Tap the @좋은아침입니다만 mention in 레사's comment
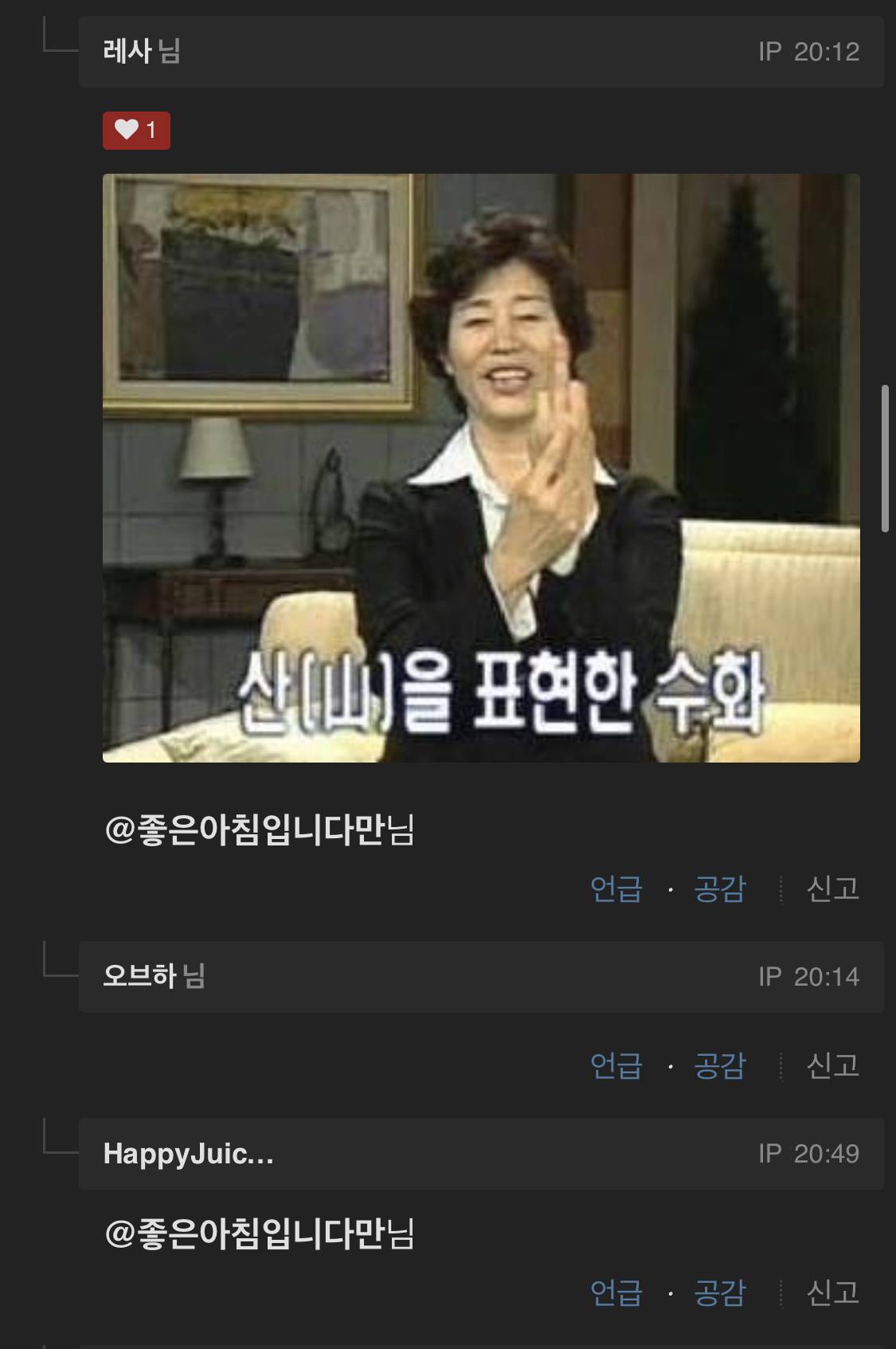 tap(259, 829)
